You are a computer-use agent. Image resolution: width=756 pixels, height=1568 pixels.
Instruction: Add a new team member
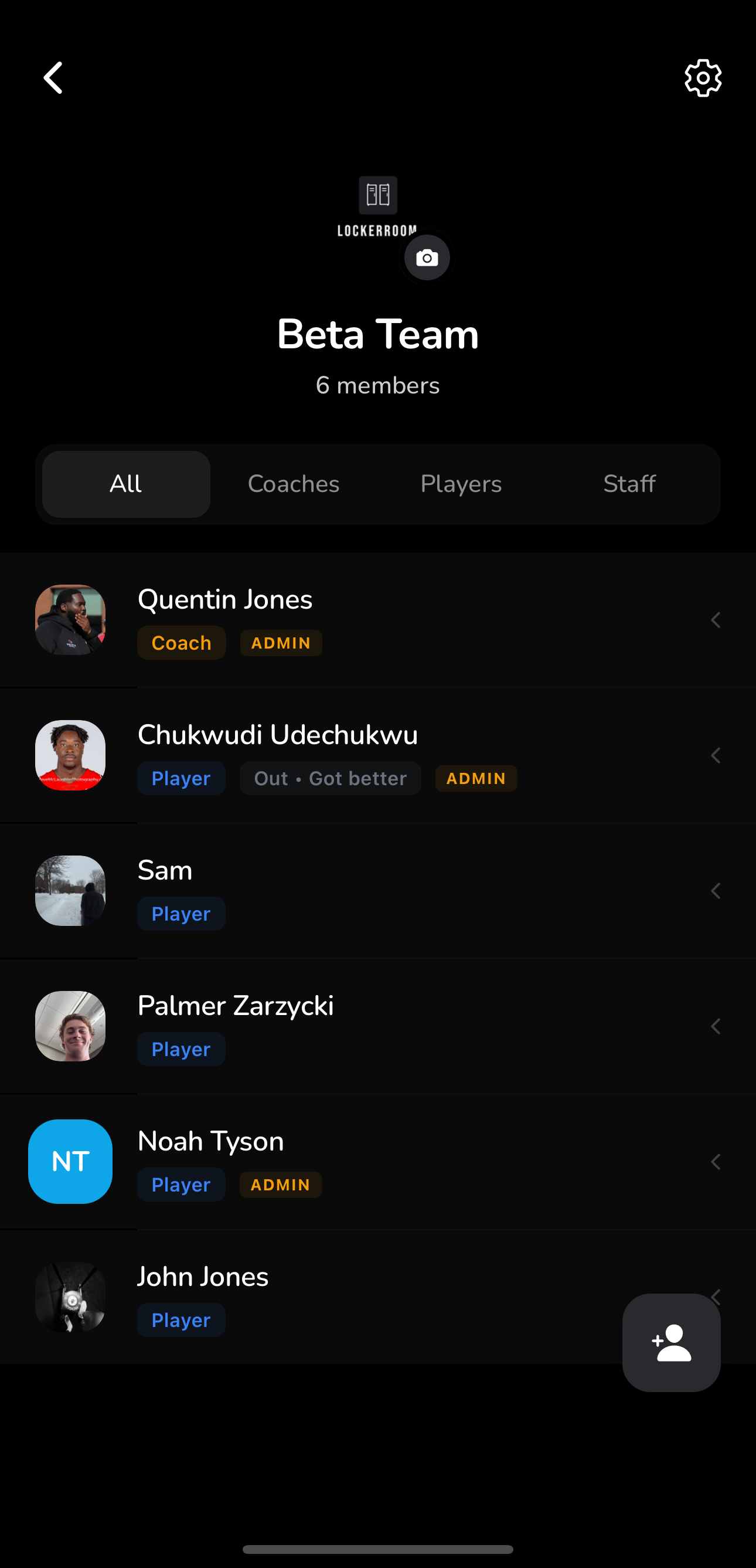[671, 1342]
